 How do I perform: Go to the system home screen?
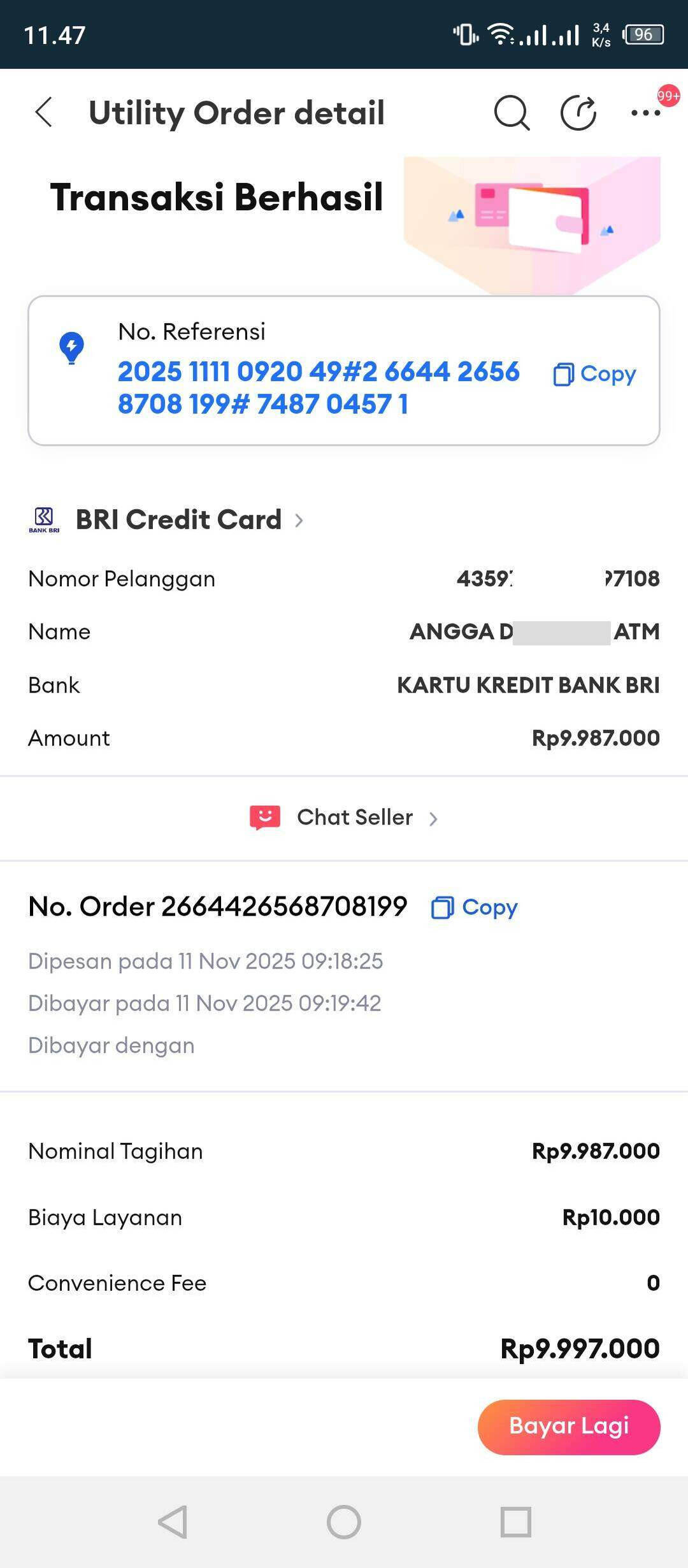(344, 1522)
